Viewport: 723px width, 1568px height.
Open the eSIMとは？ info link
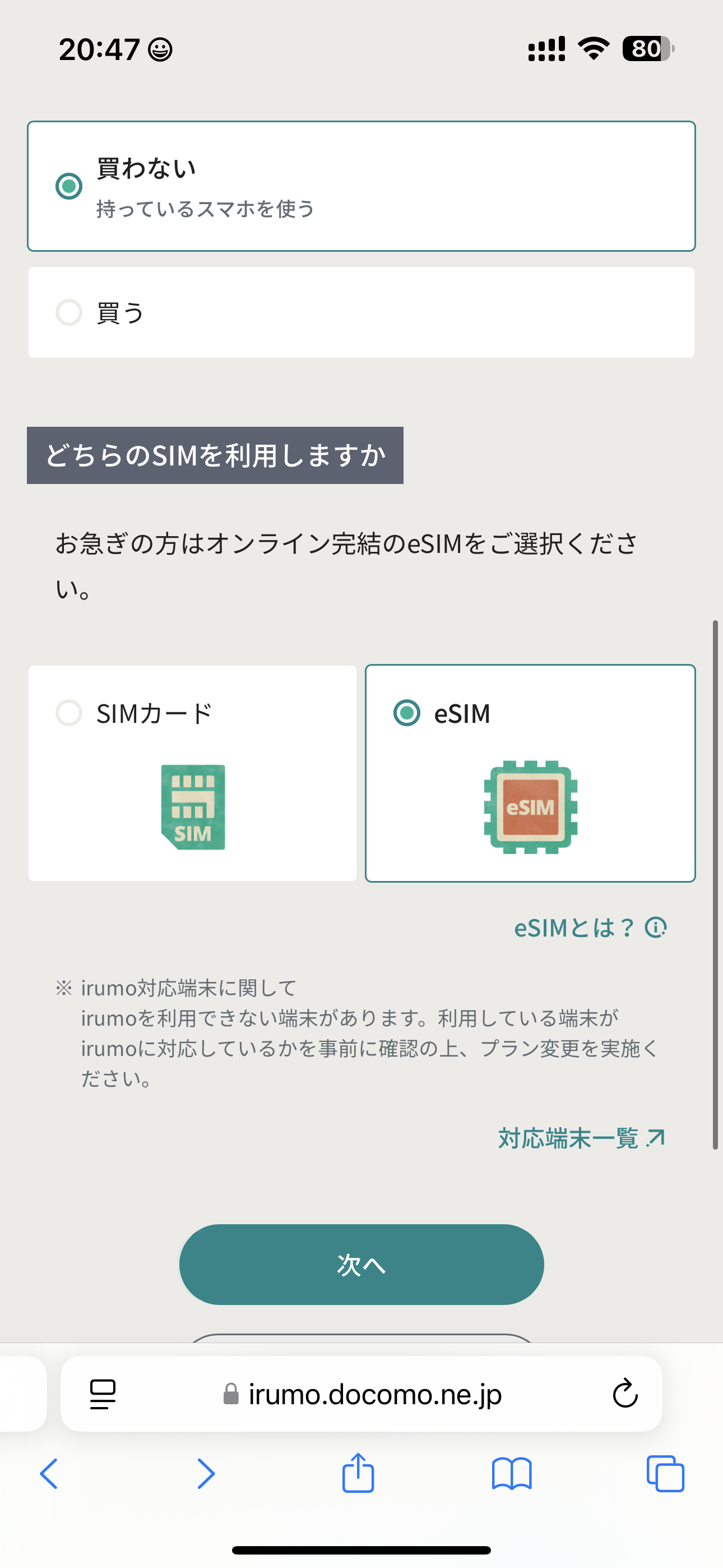pos(590,928)
